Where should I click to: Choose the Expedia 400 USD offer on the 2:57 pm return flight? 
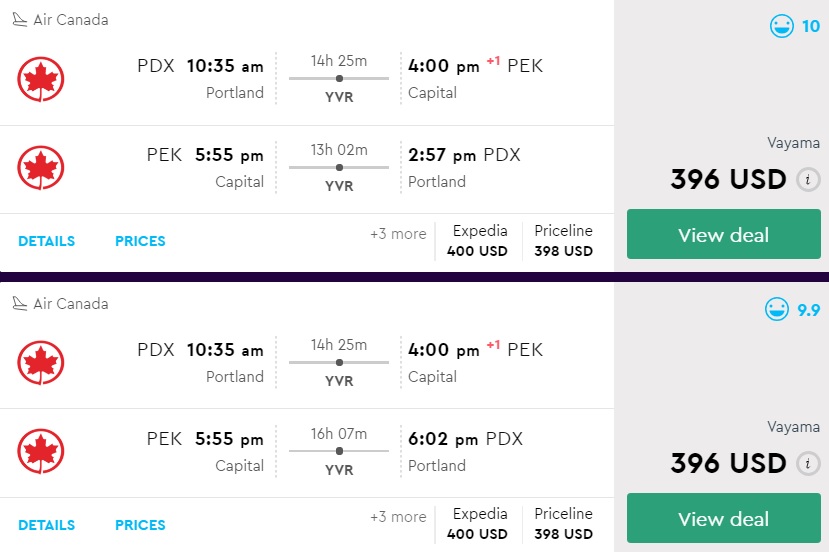pos(479,241)
